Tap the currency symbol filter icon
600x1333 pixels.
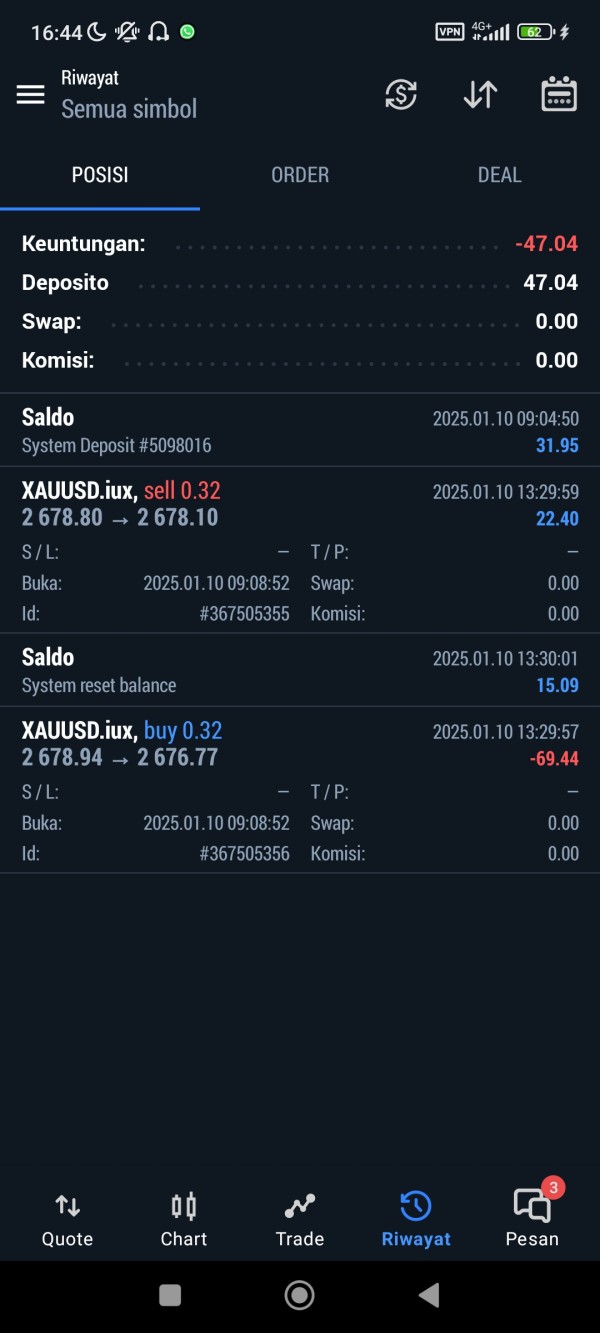point(401,94)
